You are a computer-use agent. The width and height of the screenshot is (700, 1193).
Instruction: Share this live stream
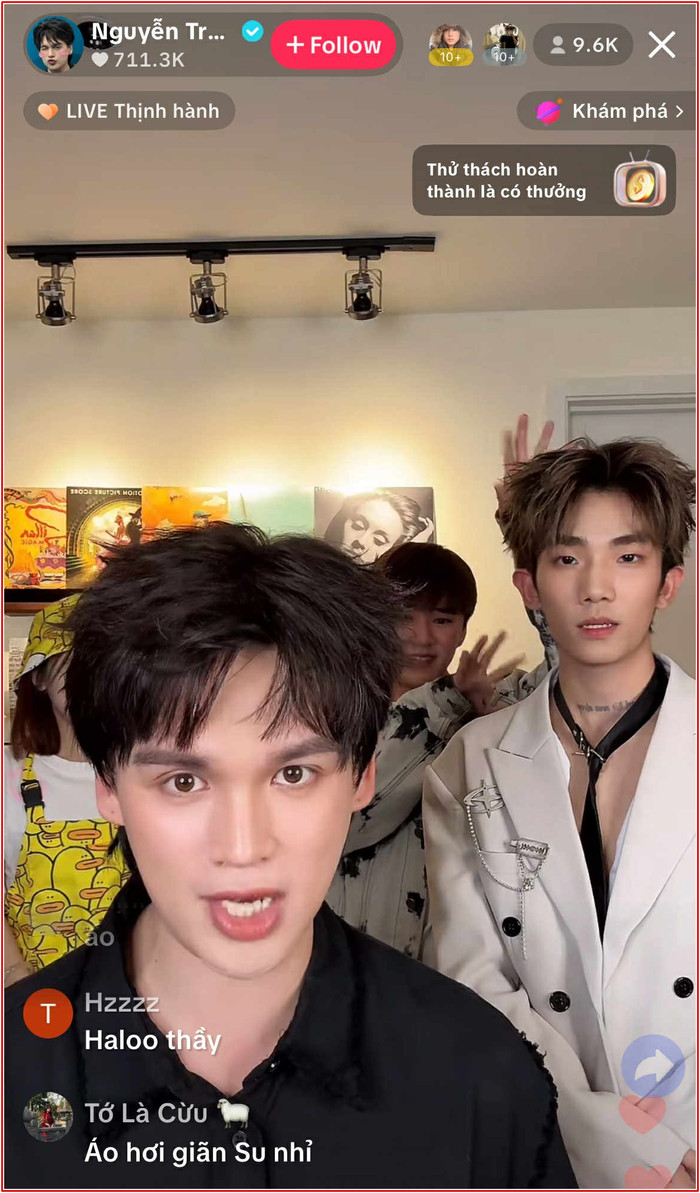(x=653, y=1066)
